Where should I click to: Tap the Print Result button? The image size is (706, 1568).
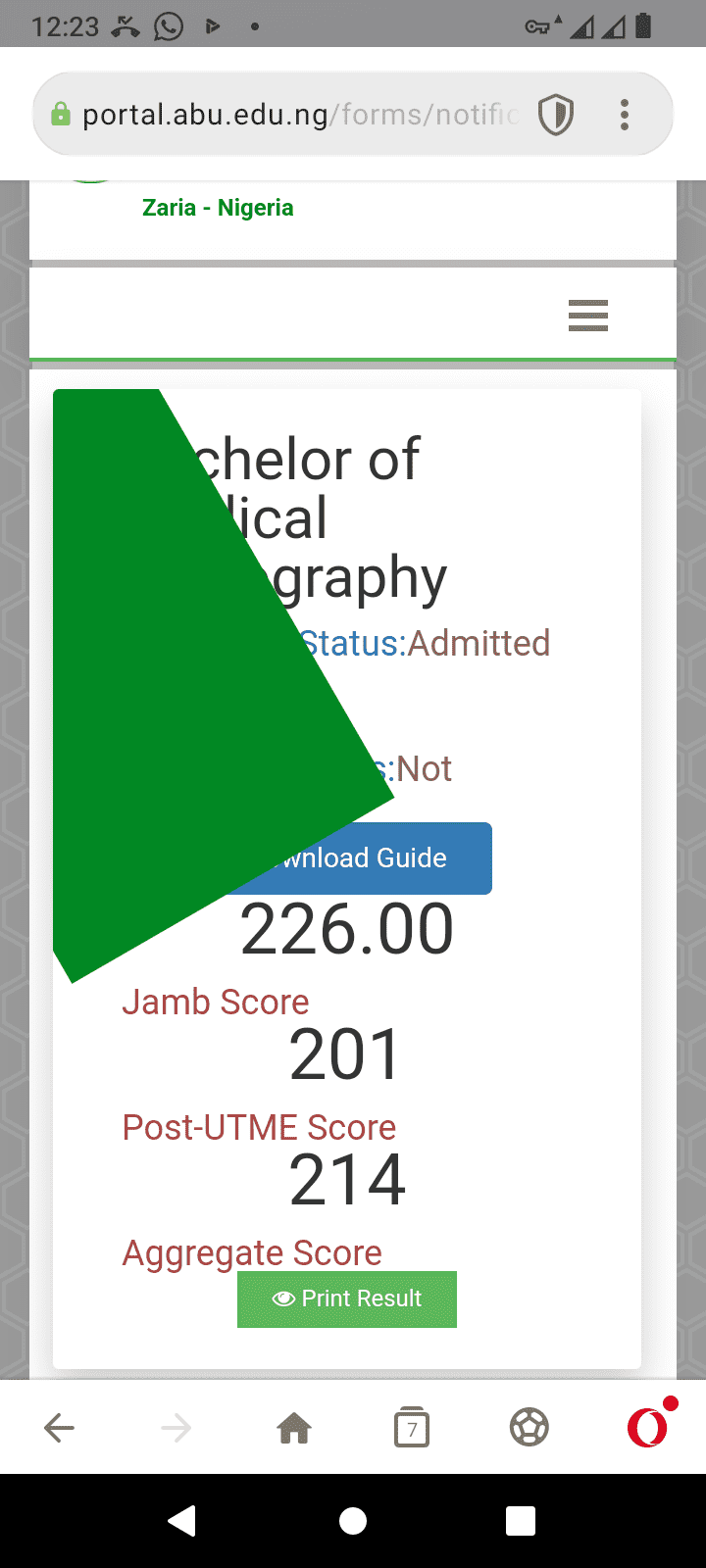347,1299
